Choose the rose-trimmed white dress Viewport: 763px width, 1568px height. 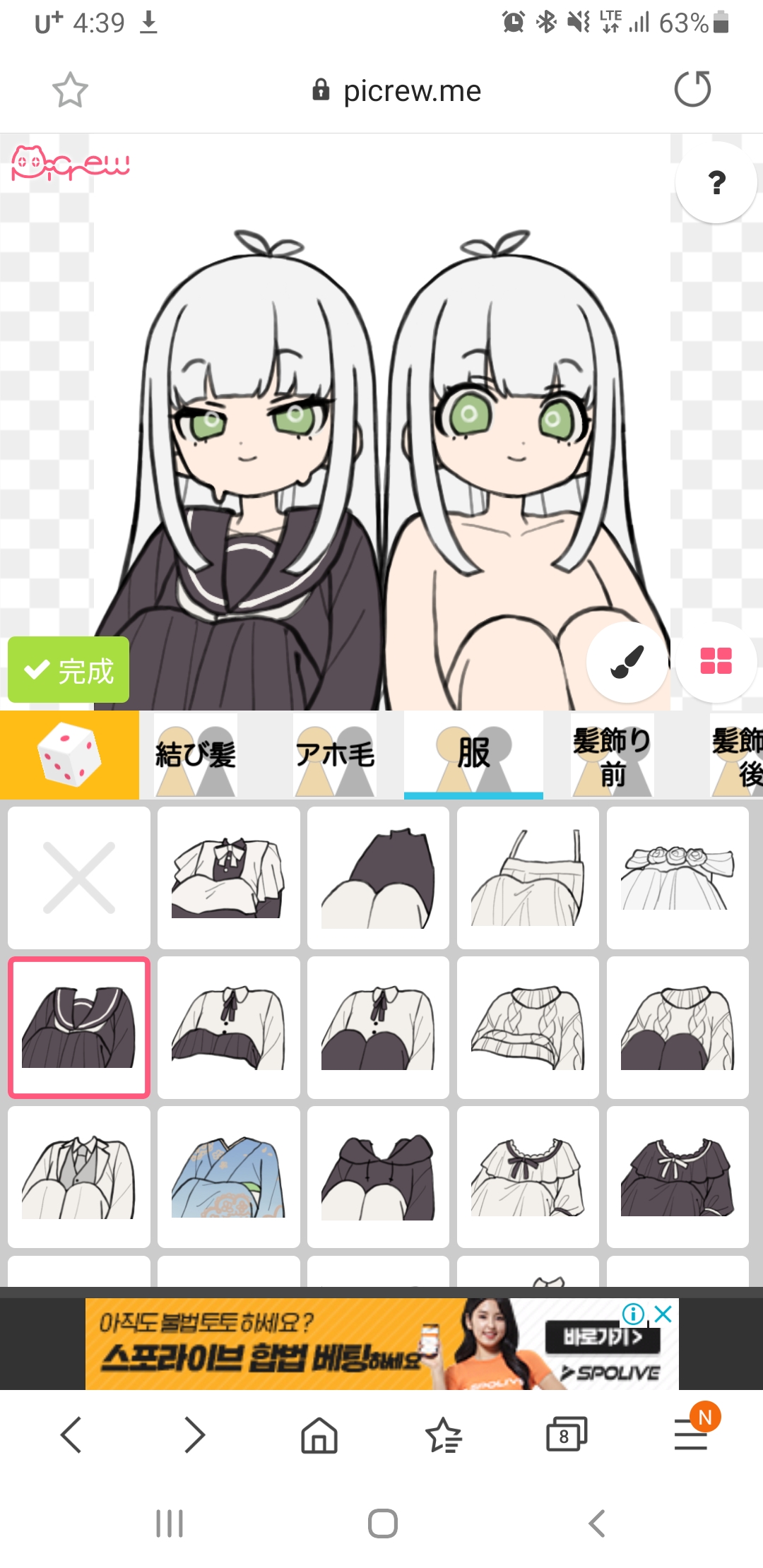[x=678, y=878]
